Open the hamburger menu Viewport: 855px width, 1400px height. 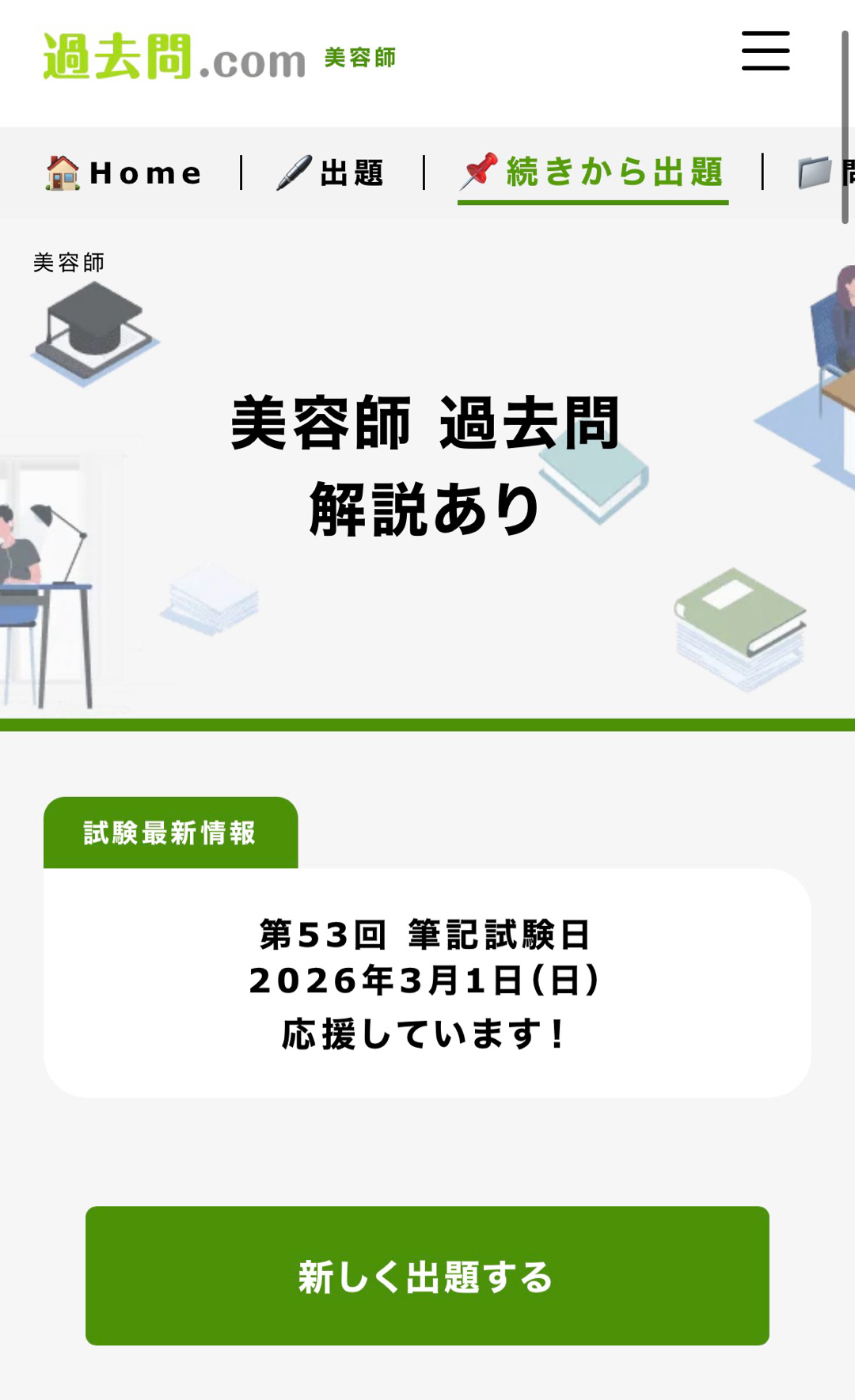[x=765, y=51]
